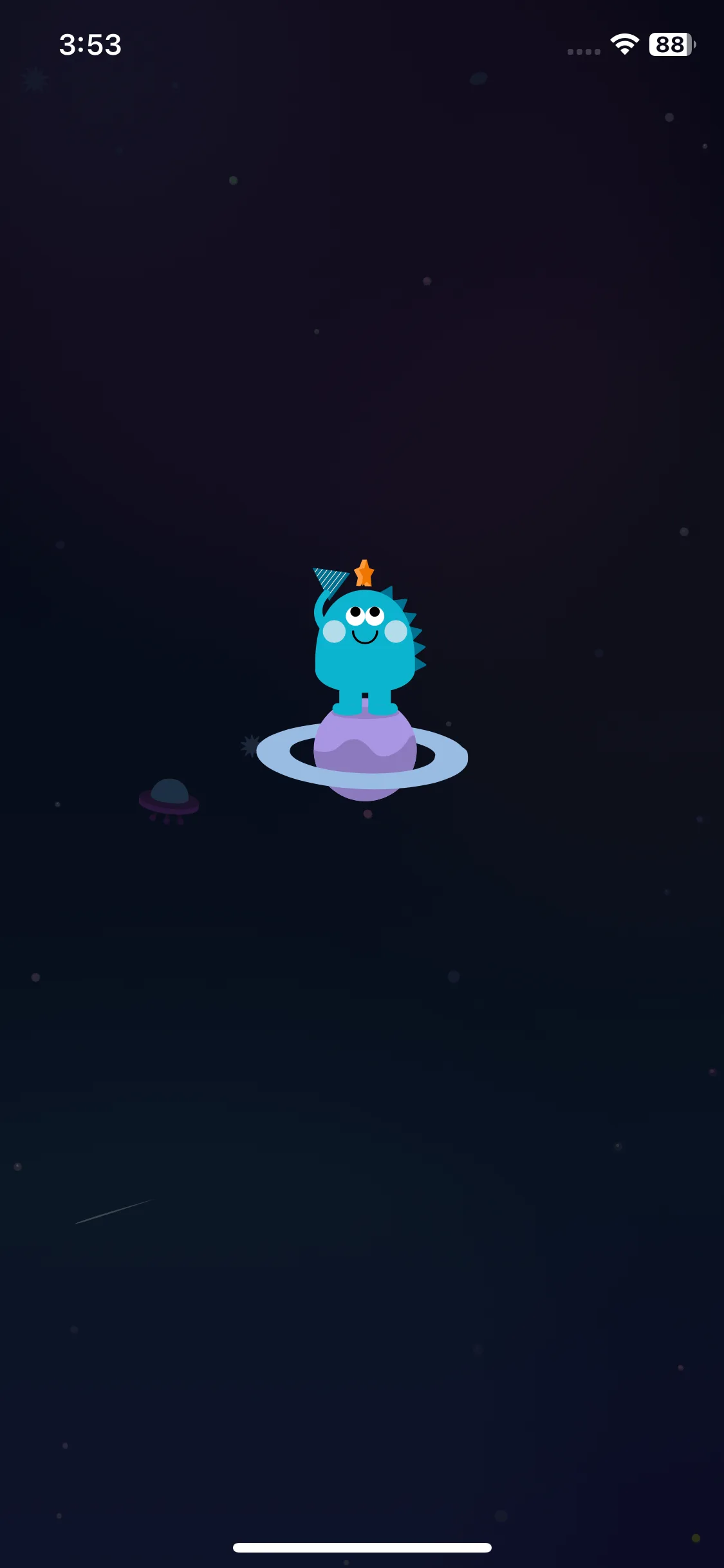Tap the UFO's dark dome
The width and height of the screenshot is (724, 1568).
(169, 792)
